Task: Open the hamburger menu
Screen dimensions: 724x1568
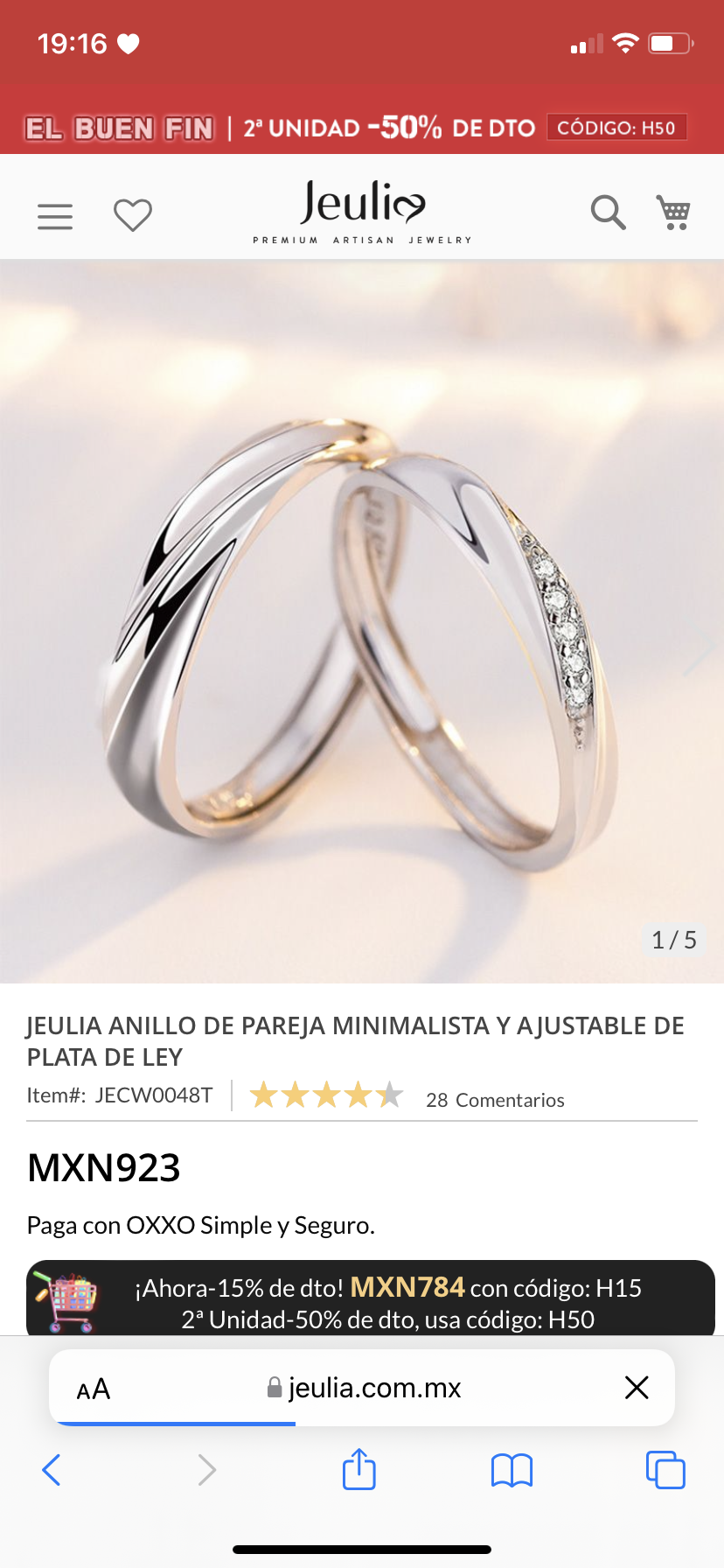Action: (x=55, y=216)
